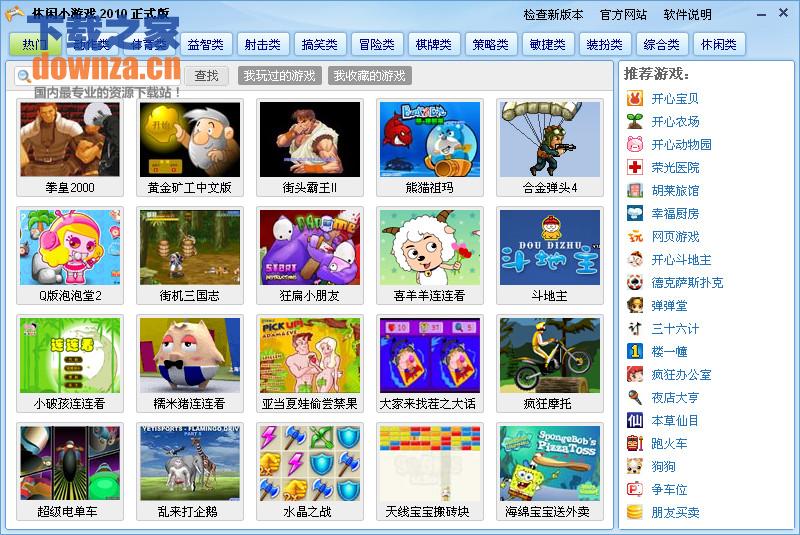Select 开心农场 in recommended games
800x535 pixels.
tap(675, 121)
